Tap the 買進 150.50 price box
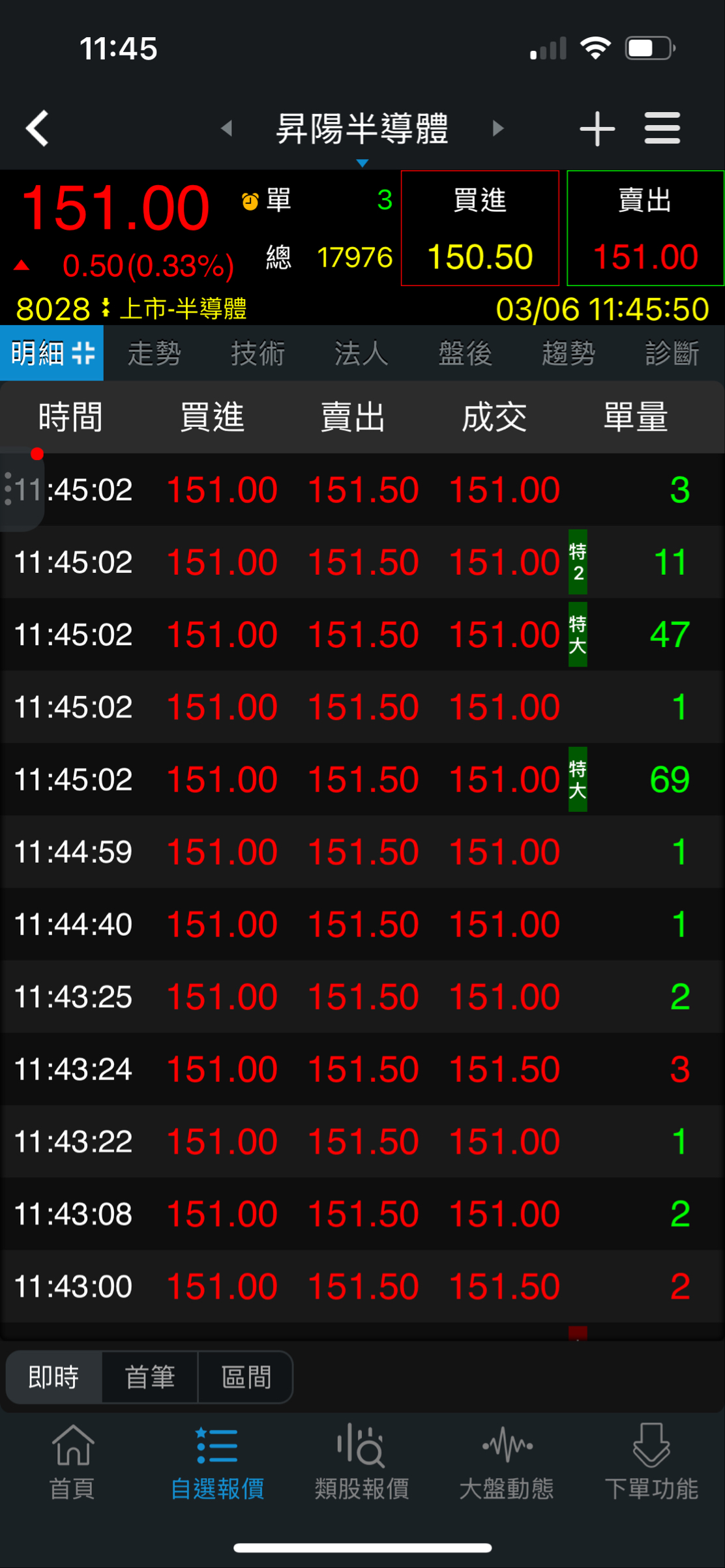Screen dimensions: 725x1568 pos(480,228)
